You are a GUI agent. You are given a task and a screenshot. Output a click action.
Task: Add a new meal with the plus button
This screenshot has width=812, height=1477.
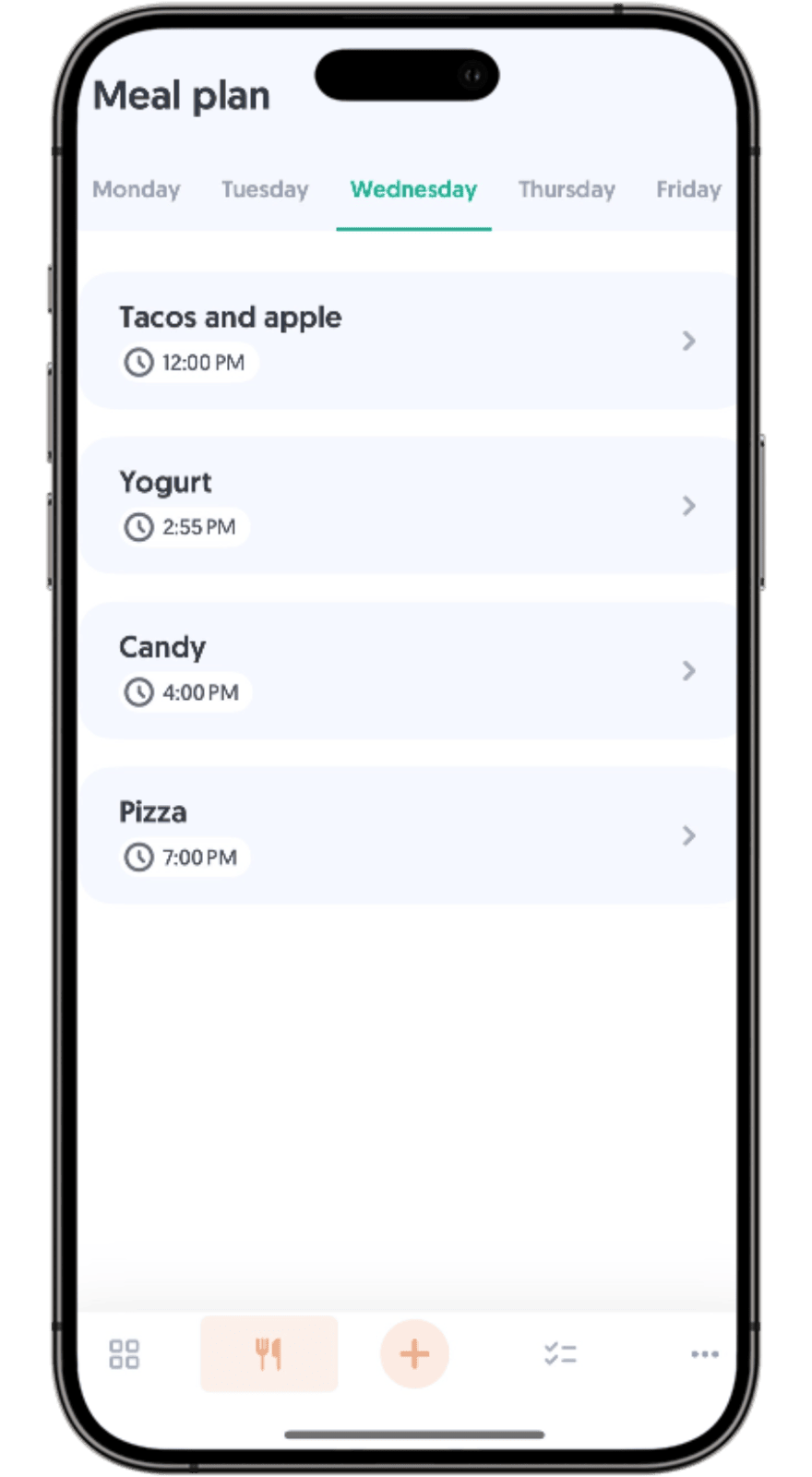(414, 1354)
